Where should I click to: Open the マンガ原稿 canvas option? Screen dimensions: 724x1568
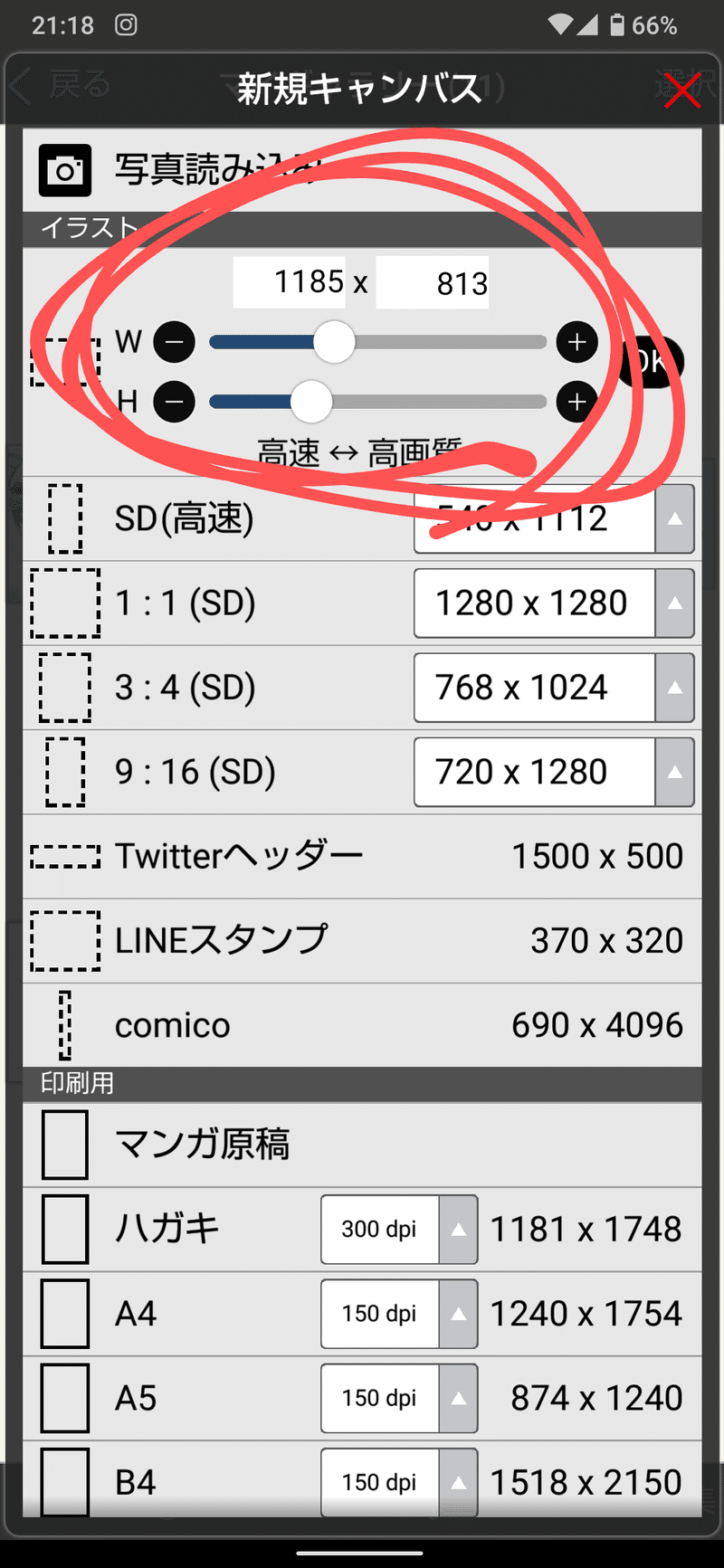(x=362, y=1145)
